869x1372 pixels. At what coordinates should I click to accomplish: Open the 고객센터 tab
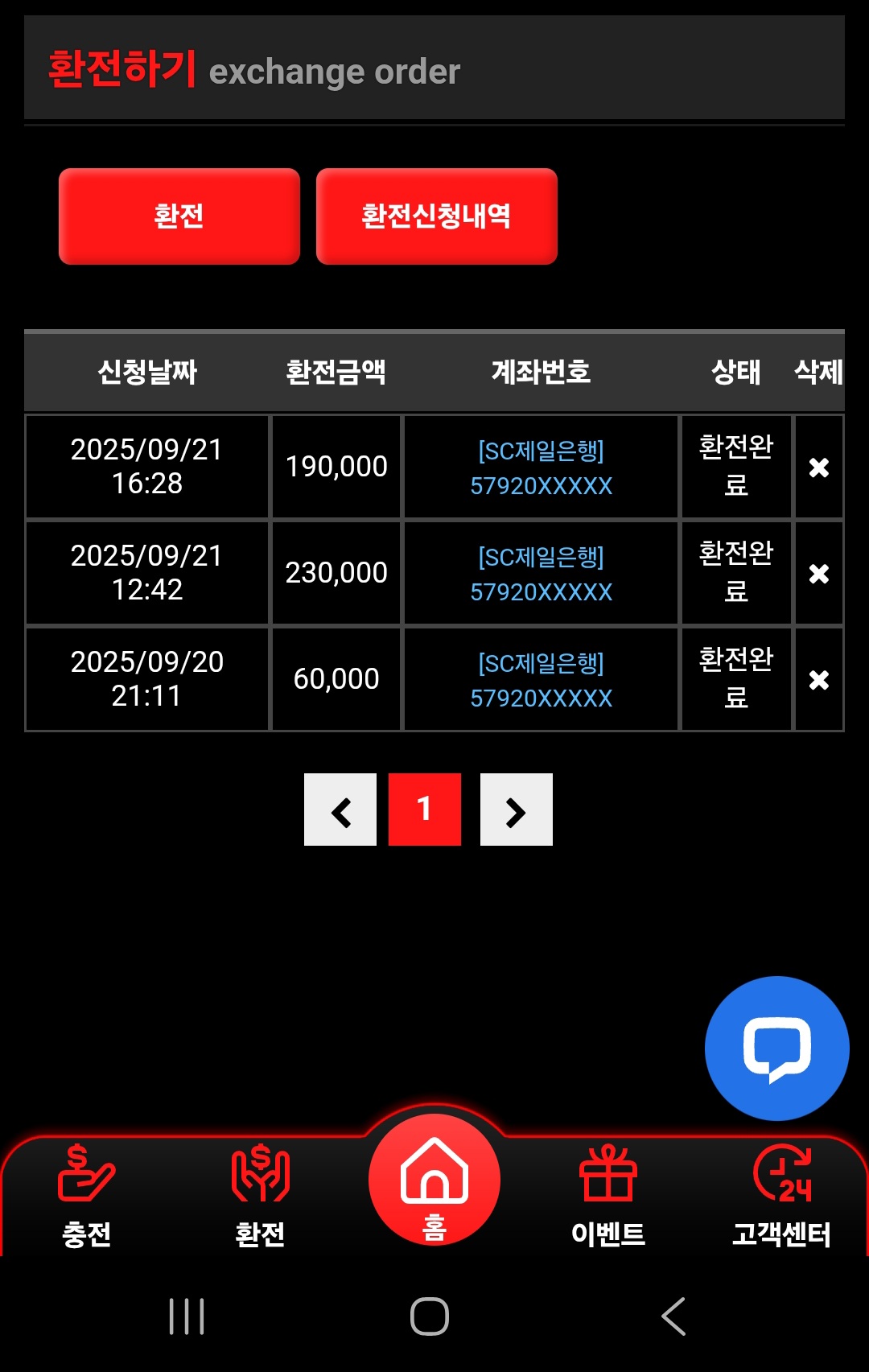[x=781, y=1195]
